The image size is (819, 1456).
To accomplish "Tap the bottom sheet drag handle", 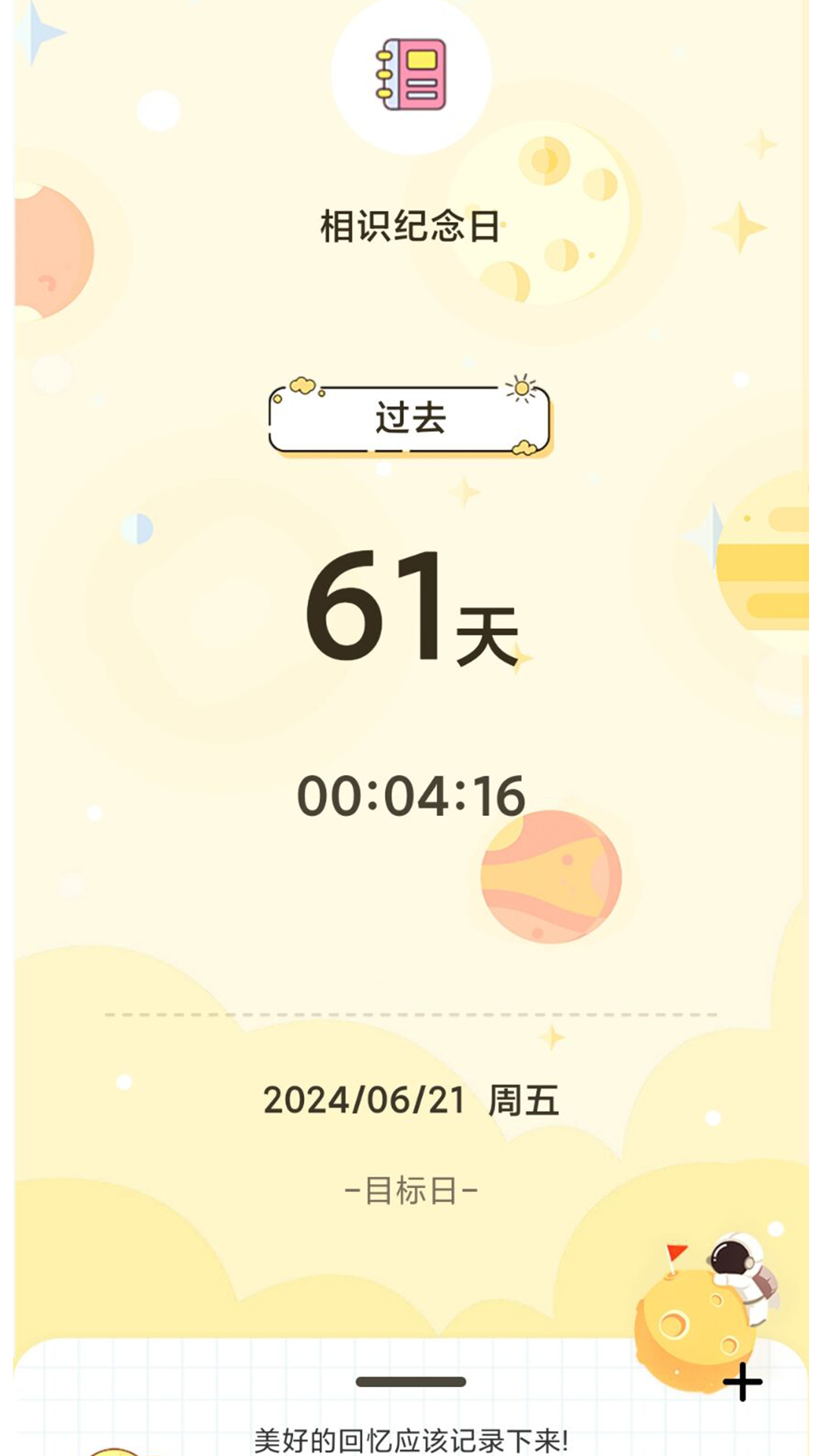I will [410, 1382].
